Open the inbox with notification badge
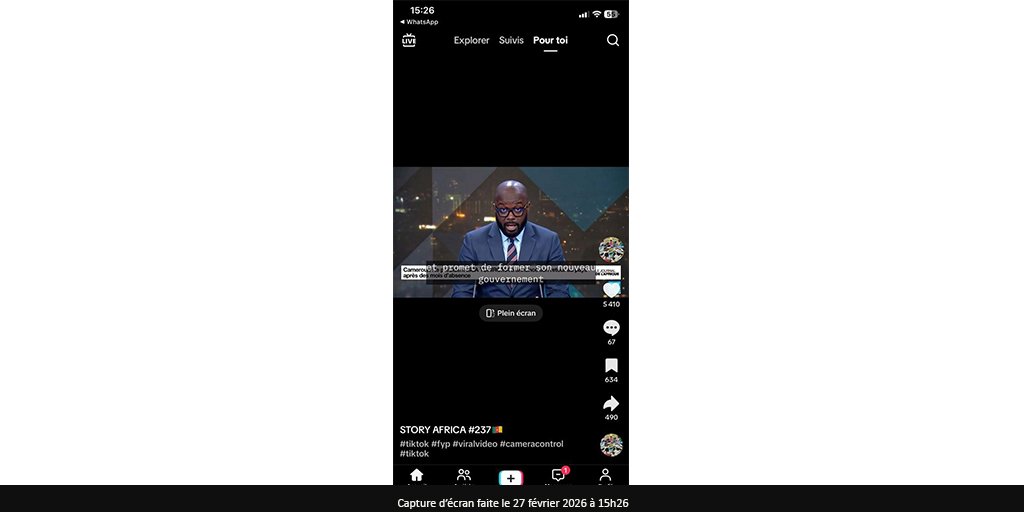1024x512 pixels. (558, 476)
